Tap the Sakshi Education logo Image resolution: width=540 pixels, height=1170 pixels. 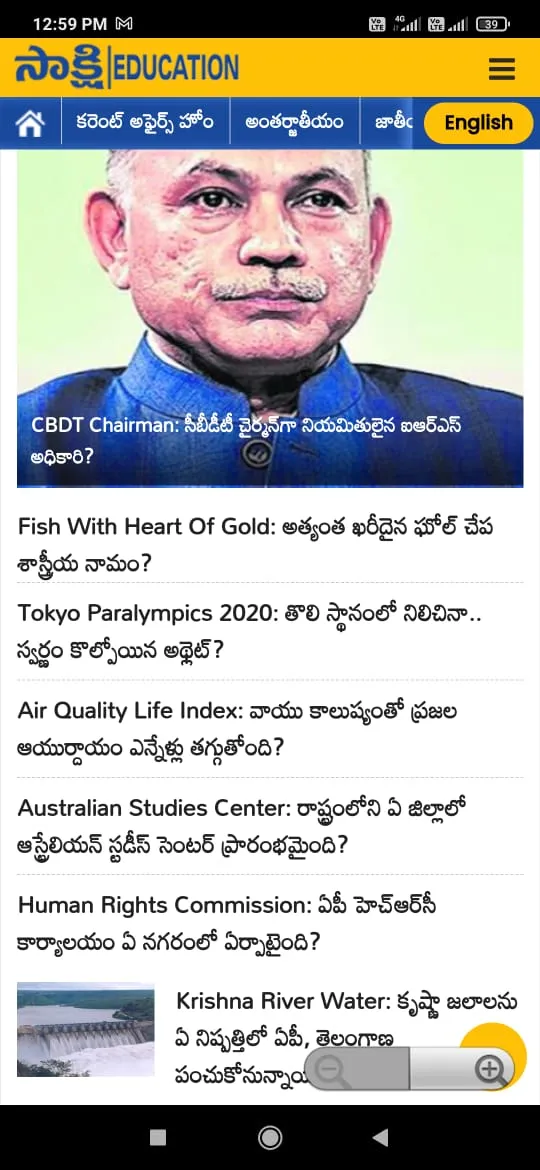127,69
